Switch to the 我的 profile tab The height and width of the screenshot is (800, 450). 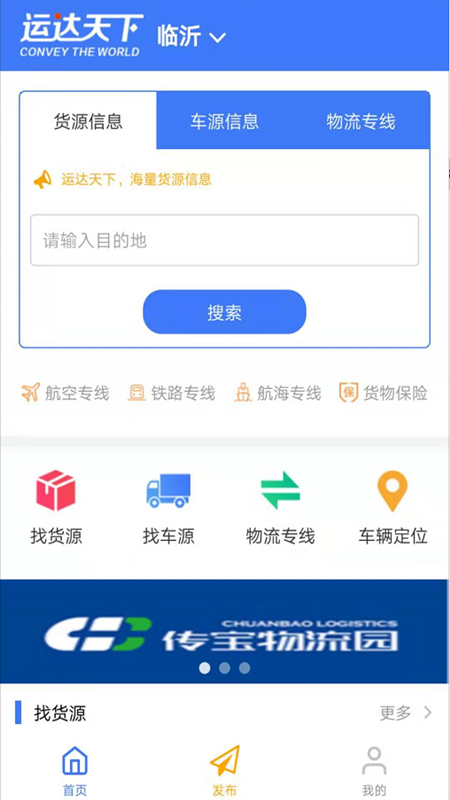pyautogui.click(x=374, y=770)
